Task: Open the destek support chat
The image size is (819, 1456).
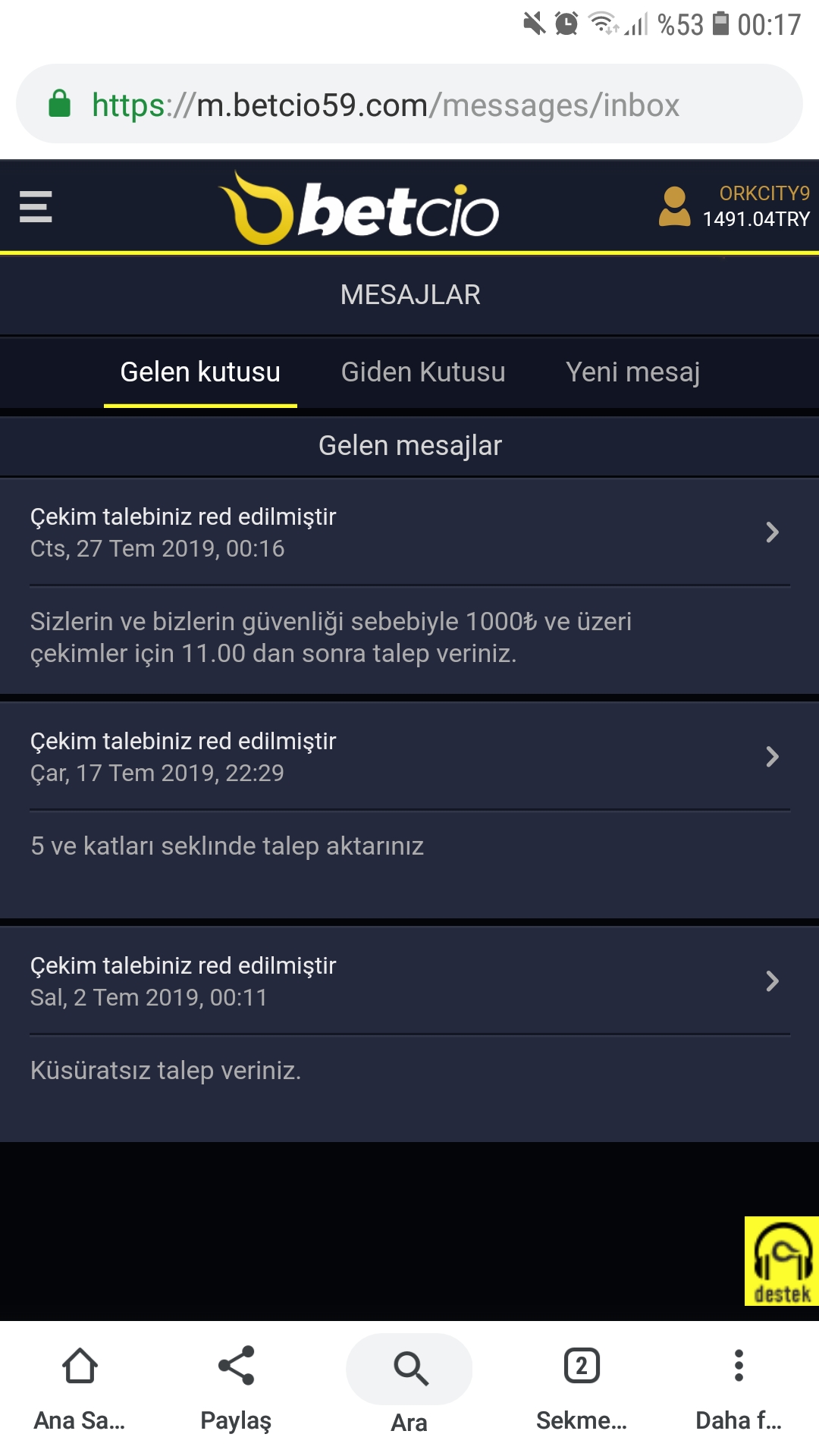Action: click(782, 1261)
